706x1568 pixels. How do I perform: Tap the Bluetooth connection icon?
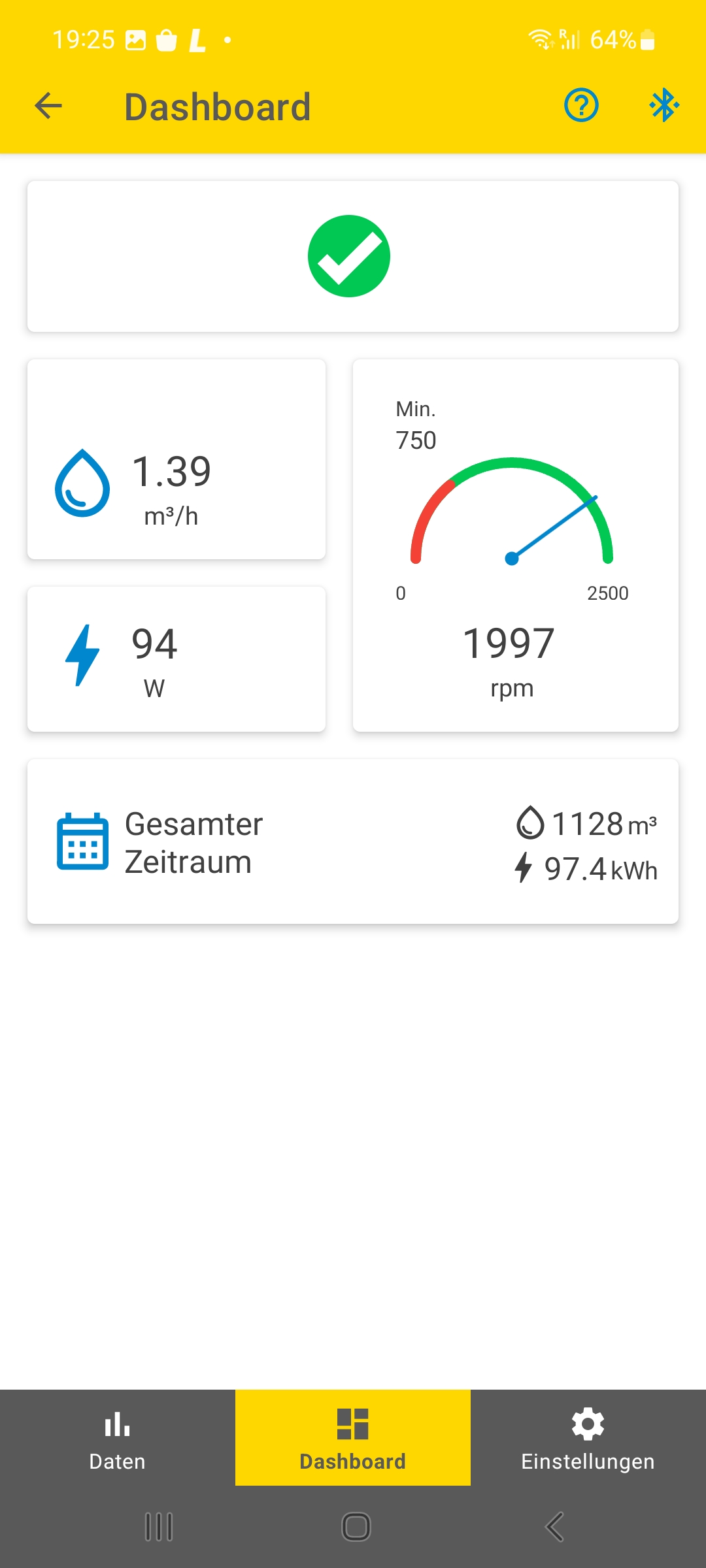click(x=664, y=105)
